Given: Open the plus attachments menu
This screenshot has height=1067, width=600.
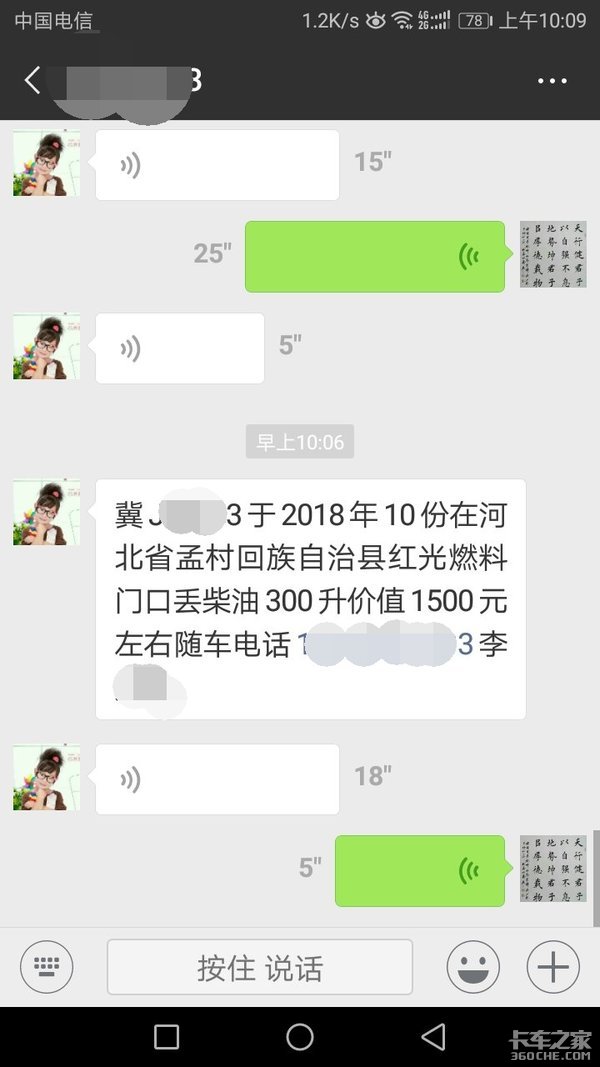Looking at the screenshot, I should click(x=553, y=967).
